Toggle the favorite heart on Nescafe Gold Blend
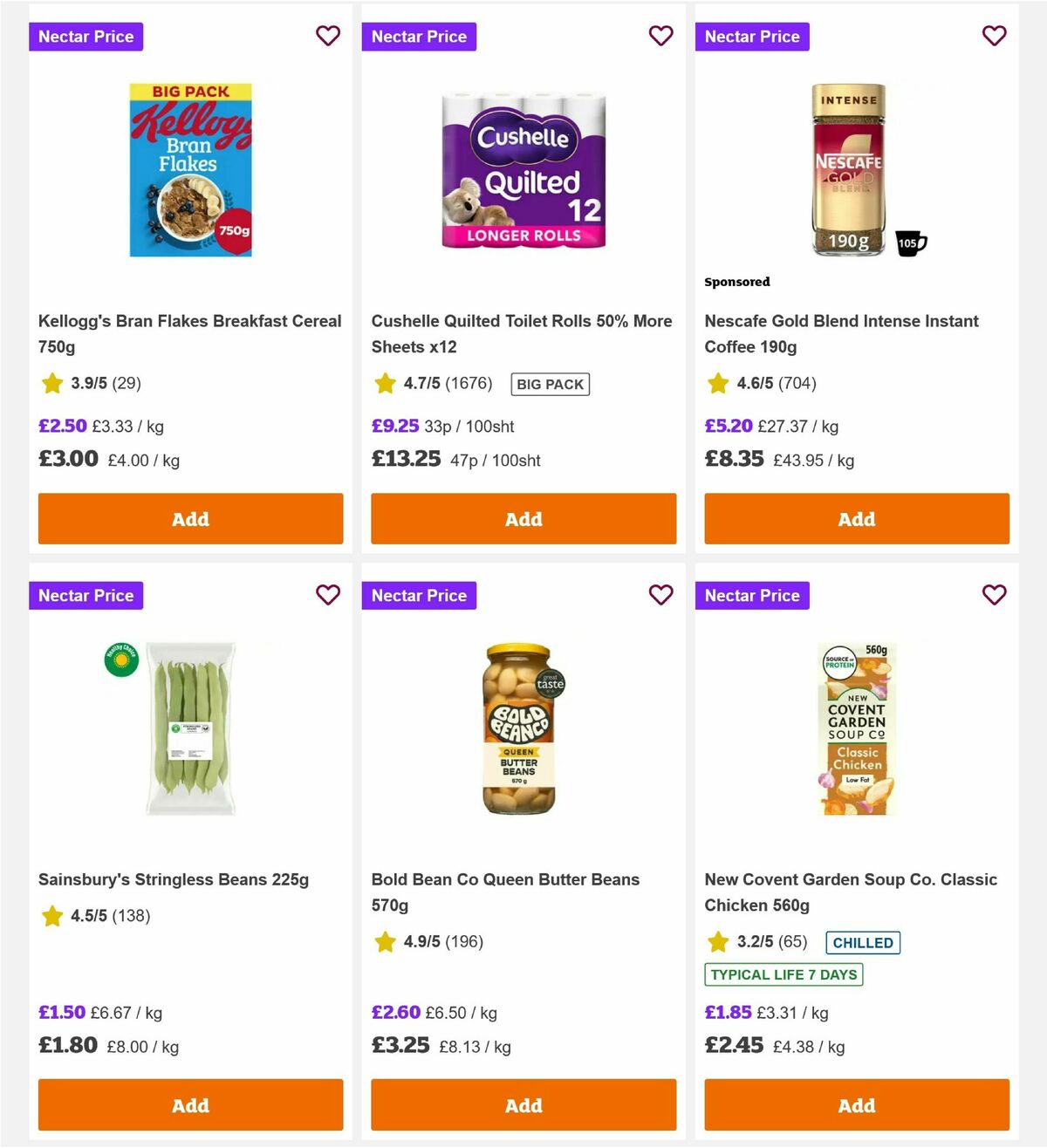Viewport: 1047px width, 1148px height. pyautogui.click(x=995, y=36)
